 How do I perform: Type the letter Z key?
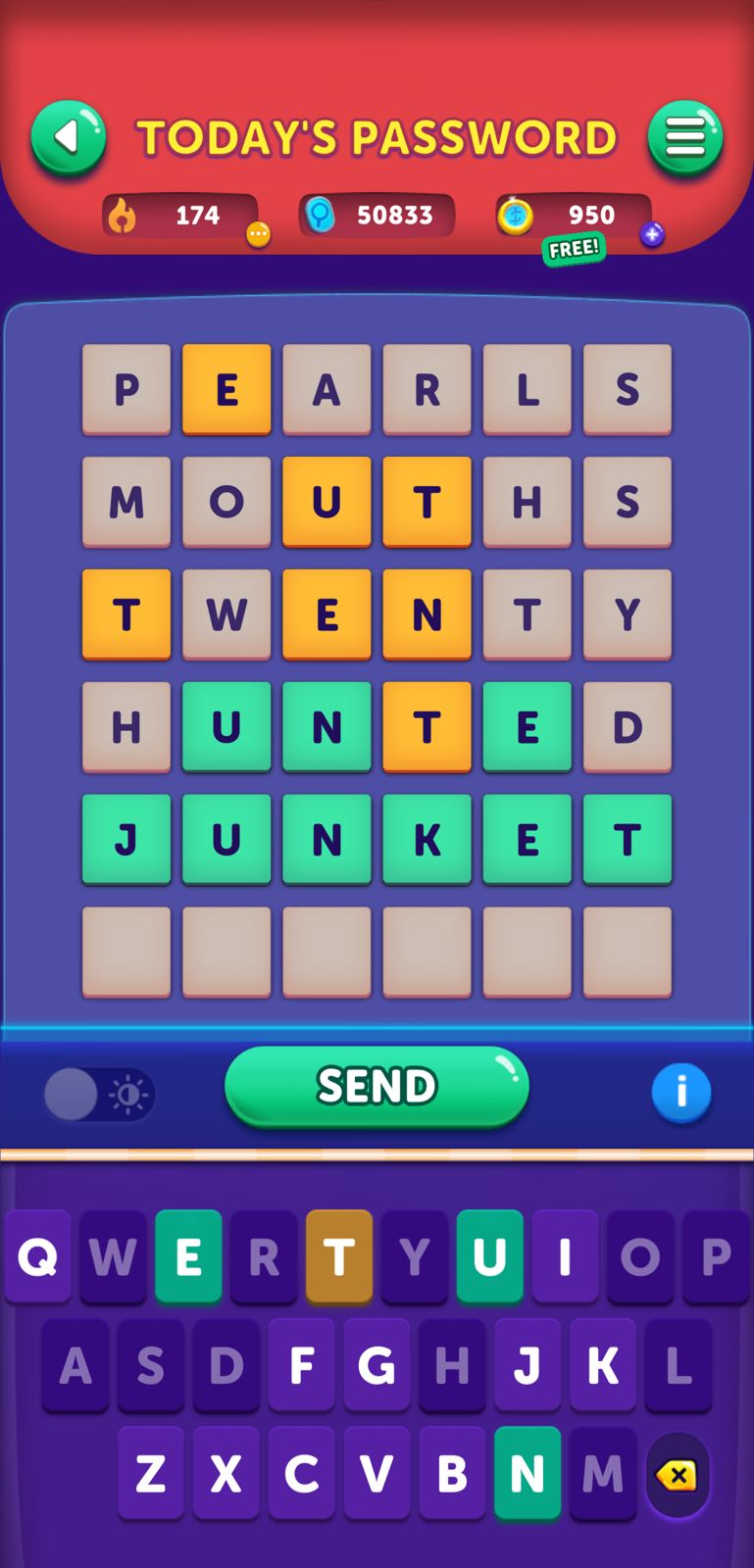click(151, 1472)
